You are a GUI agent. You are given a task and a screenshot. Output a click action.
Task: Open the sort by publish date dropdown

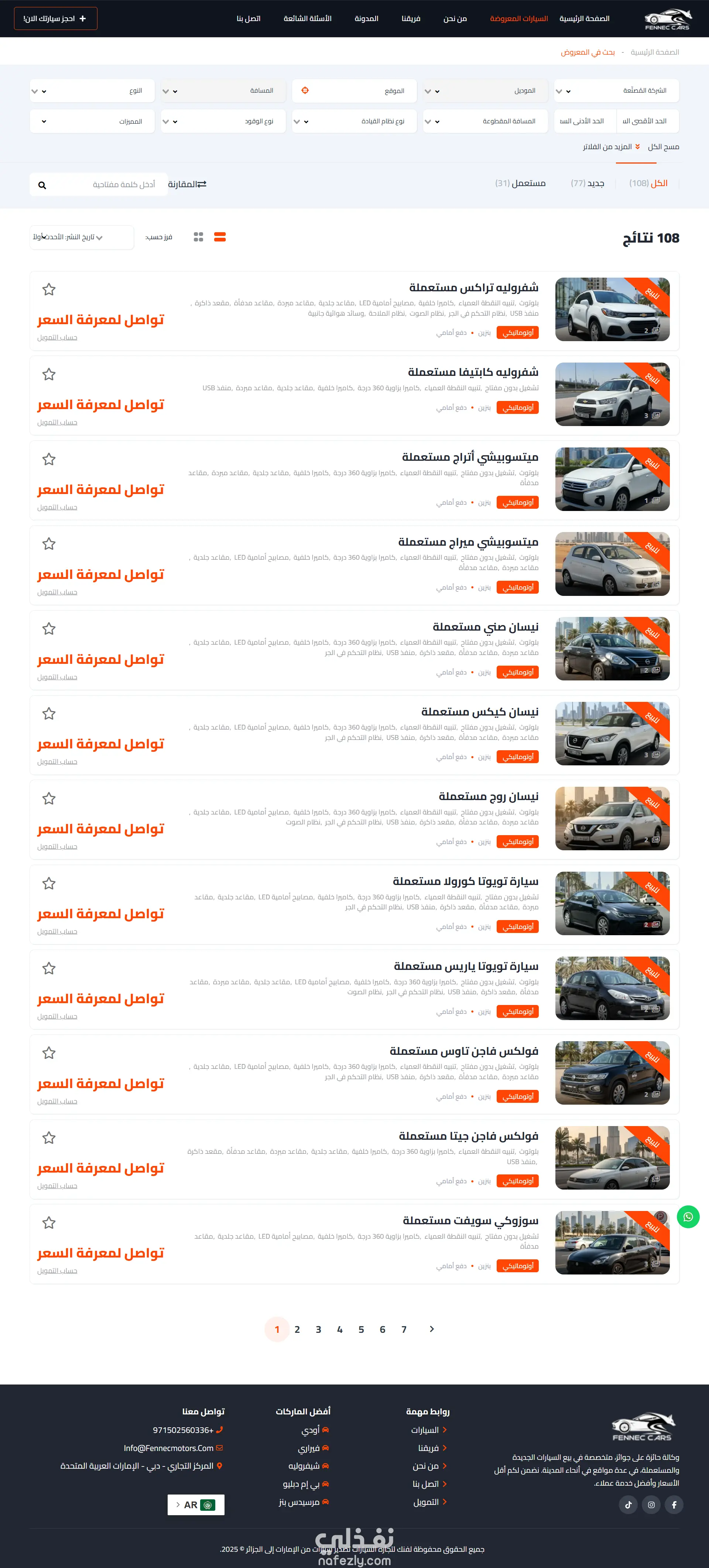[82, 237]
